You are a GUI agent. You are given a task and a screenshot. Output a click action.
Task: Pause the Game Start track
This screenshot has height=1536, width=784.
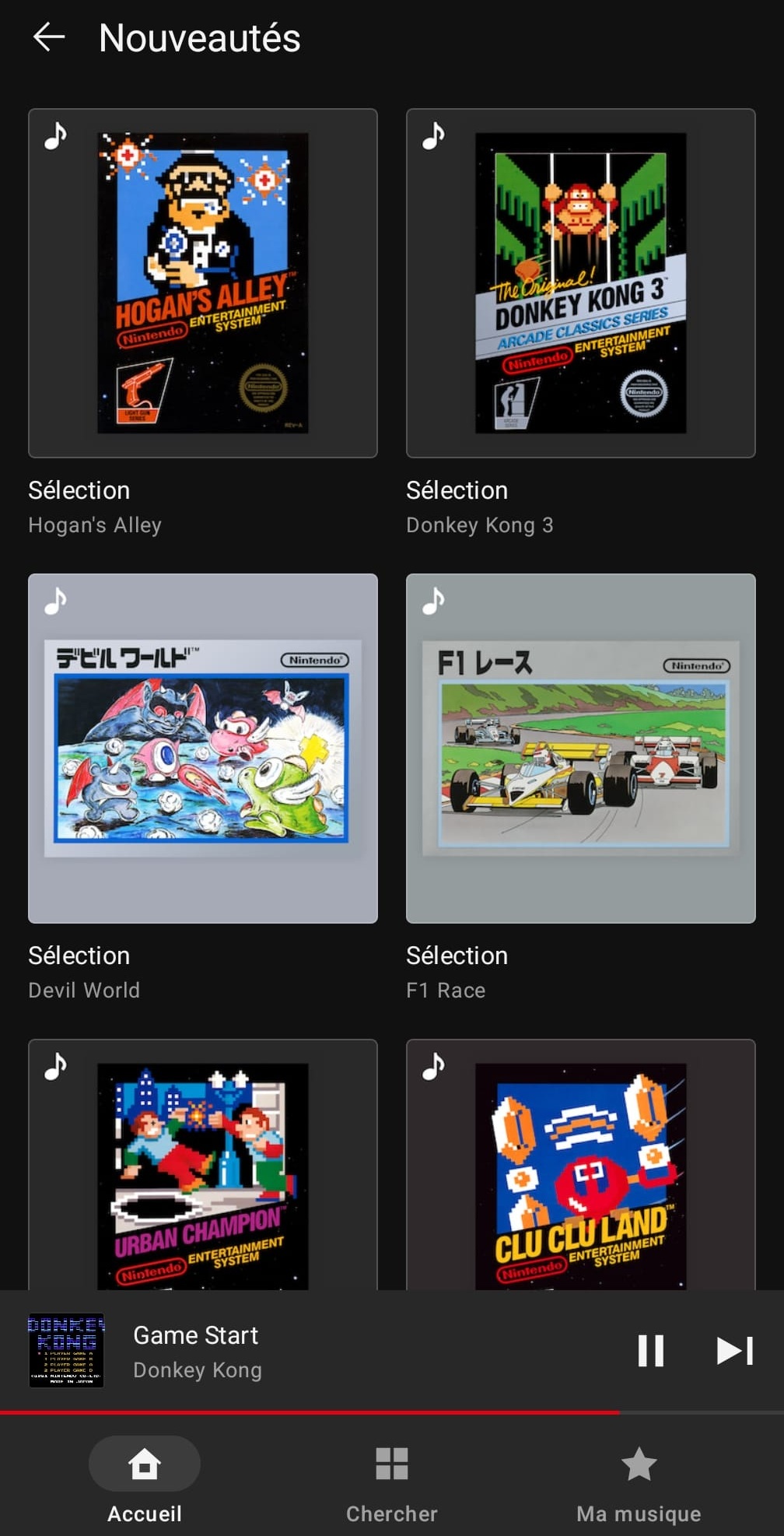point(650,1351)
